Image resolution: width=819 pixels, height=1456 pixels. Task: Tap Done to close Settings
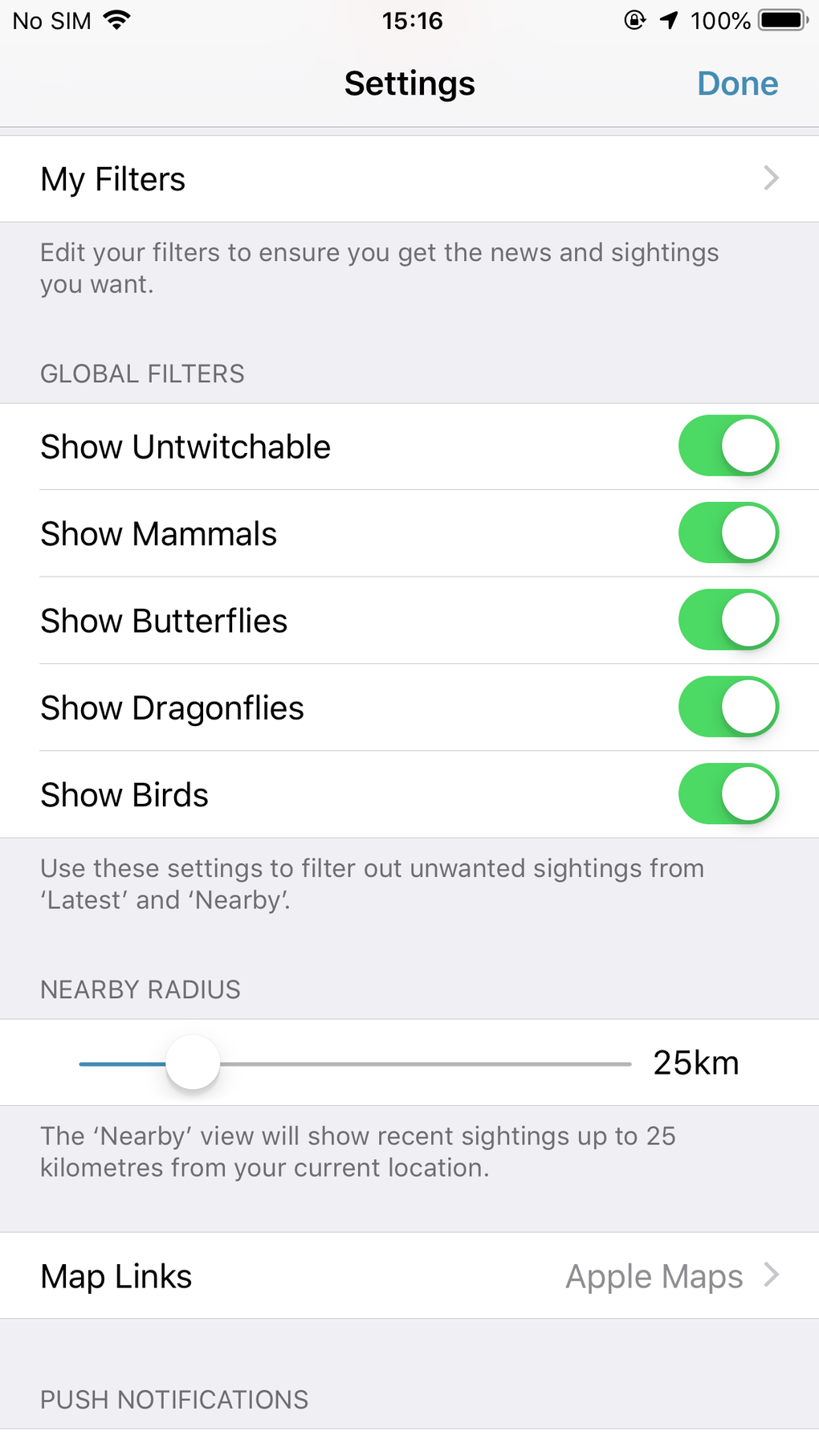(737, 84)
